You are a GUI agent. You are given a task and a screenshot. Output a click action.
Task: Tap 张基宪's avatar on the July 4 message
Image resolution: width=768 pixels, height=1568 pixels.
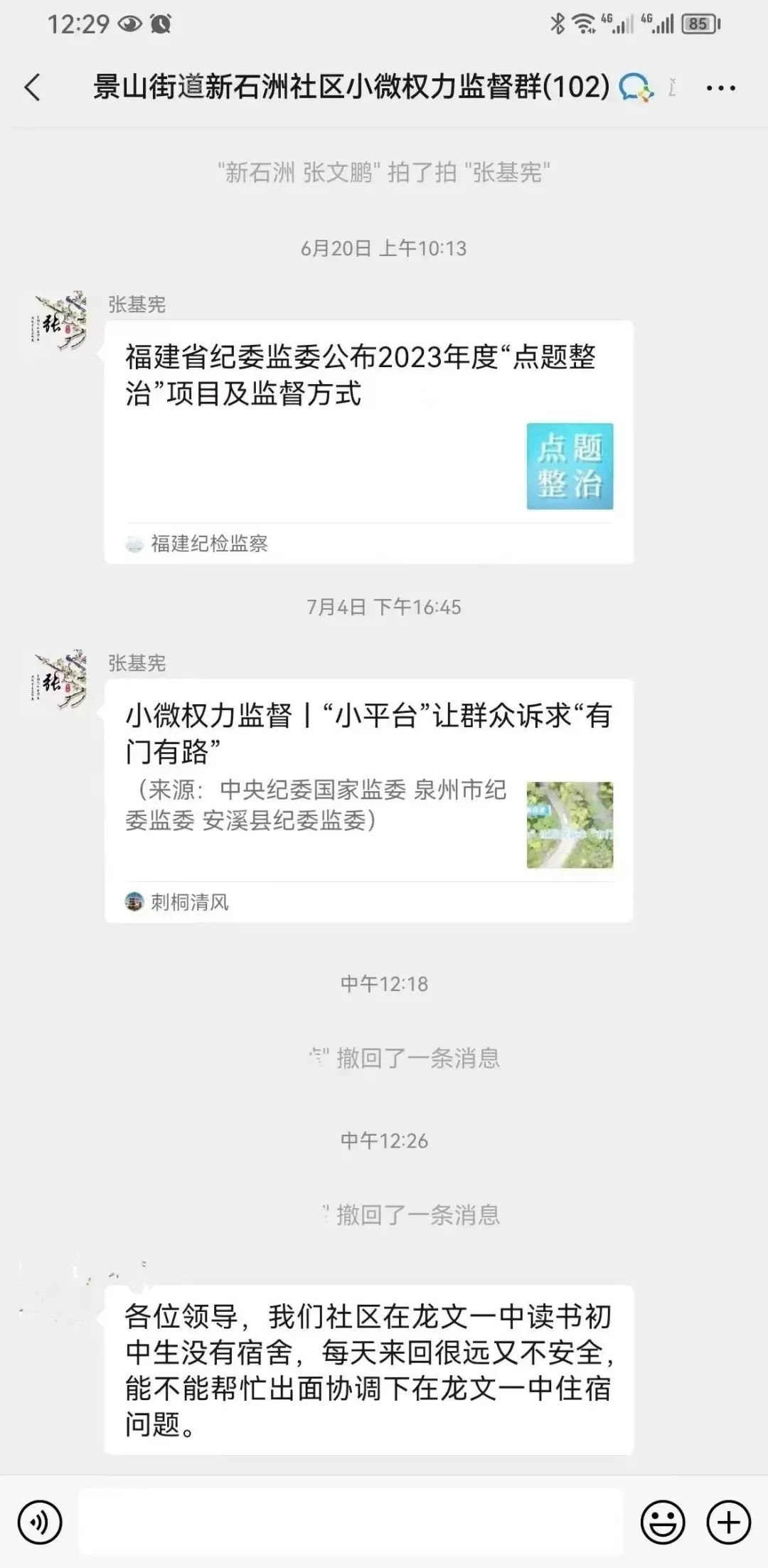(x=61, y=680)
